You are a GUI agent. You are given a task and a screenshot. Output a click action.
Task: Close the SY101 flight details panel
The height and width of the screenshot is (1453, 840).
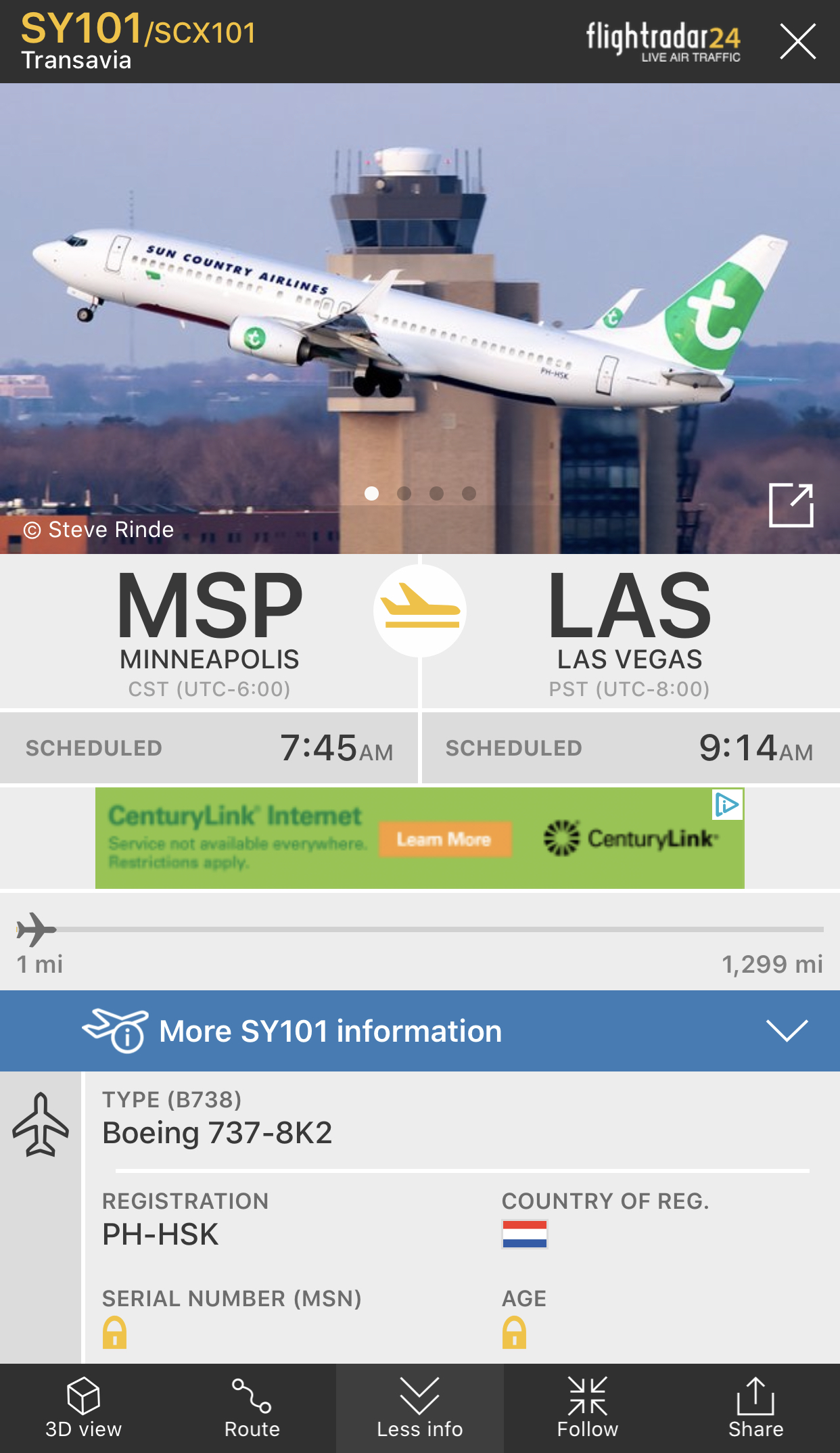(797, 41)
